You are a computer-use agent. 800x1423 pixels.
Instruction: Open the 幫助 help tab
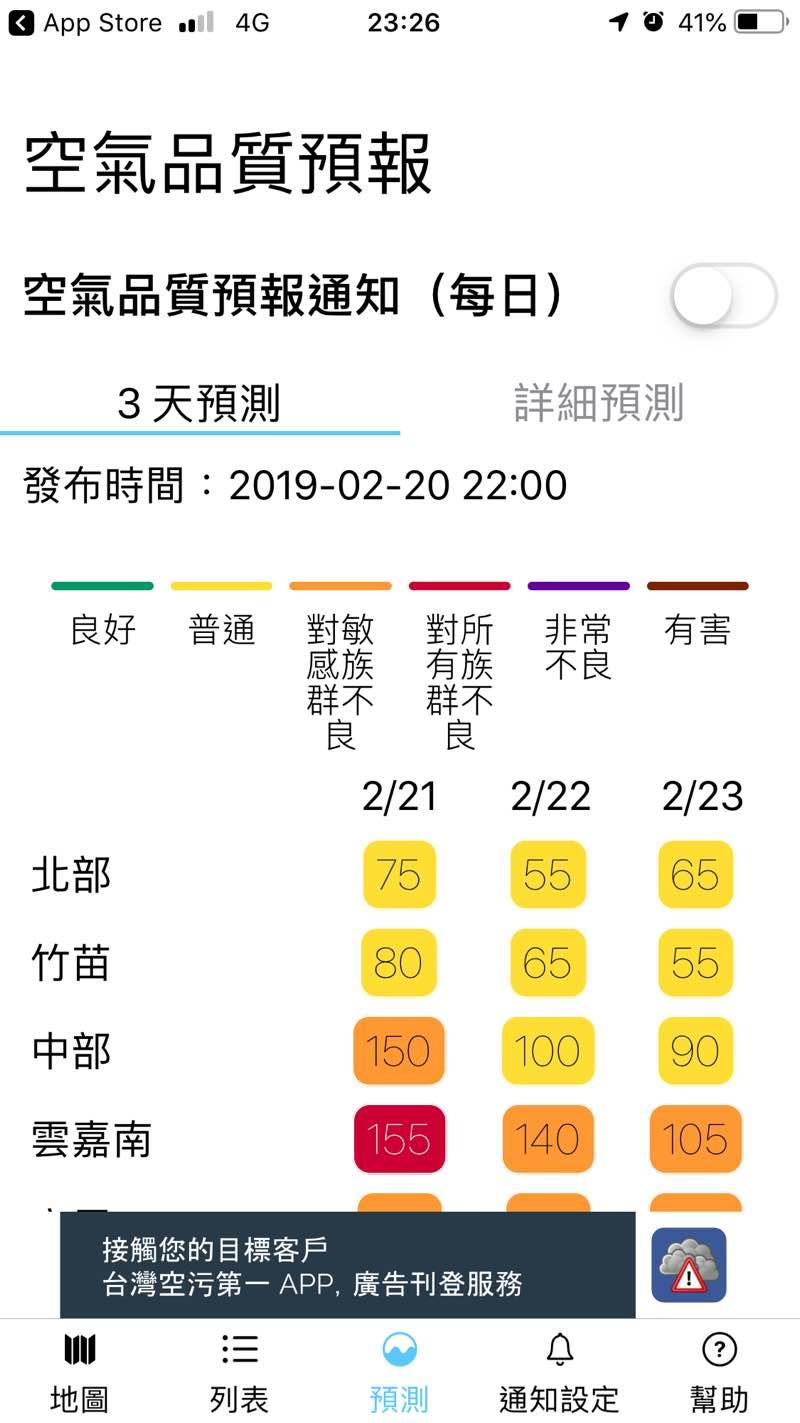coord(719,1372)
